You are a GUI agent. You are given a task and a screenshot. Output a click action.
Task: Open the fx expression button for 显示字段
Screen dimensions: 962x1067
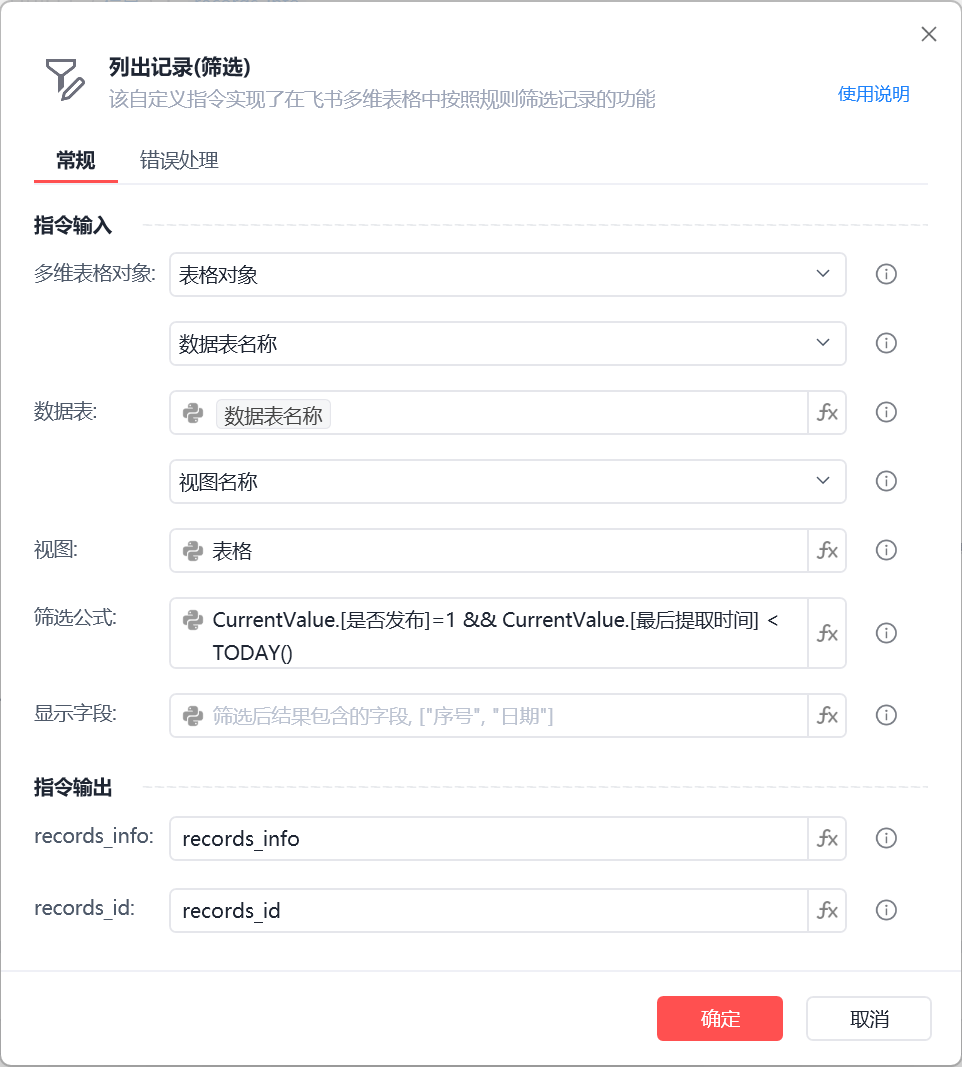[x=827, y=716]
